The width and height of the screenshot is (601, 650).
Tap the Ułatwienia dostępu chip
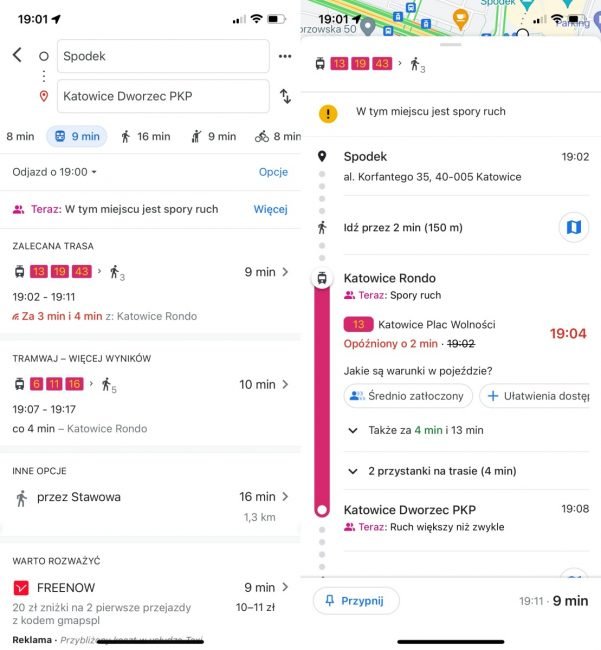pyautogui.click(x=537, y=396)
